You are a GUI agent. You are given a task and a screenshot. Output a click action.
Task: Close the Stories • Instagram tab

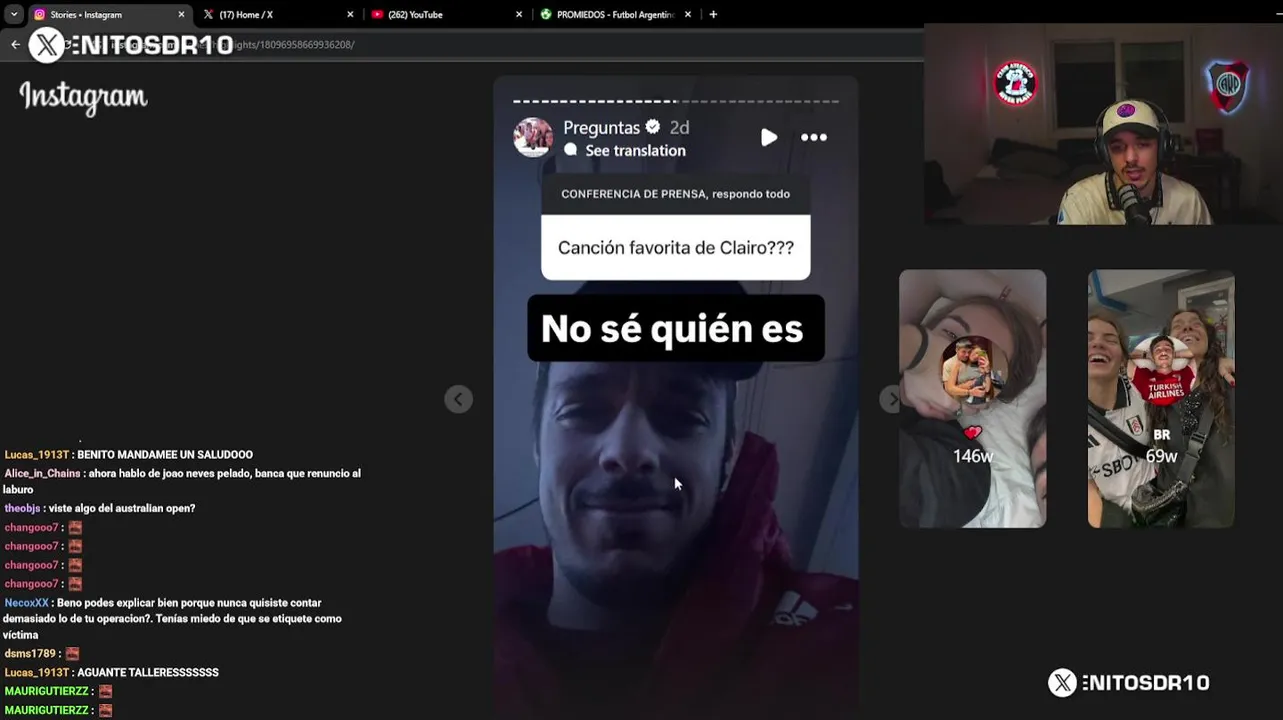[181, 15]
